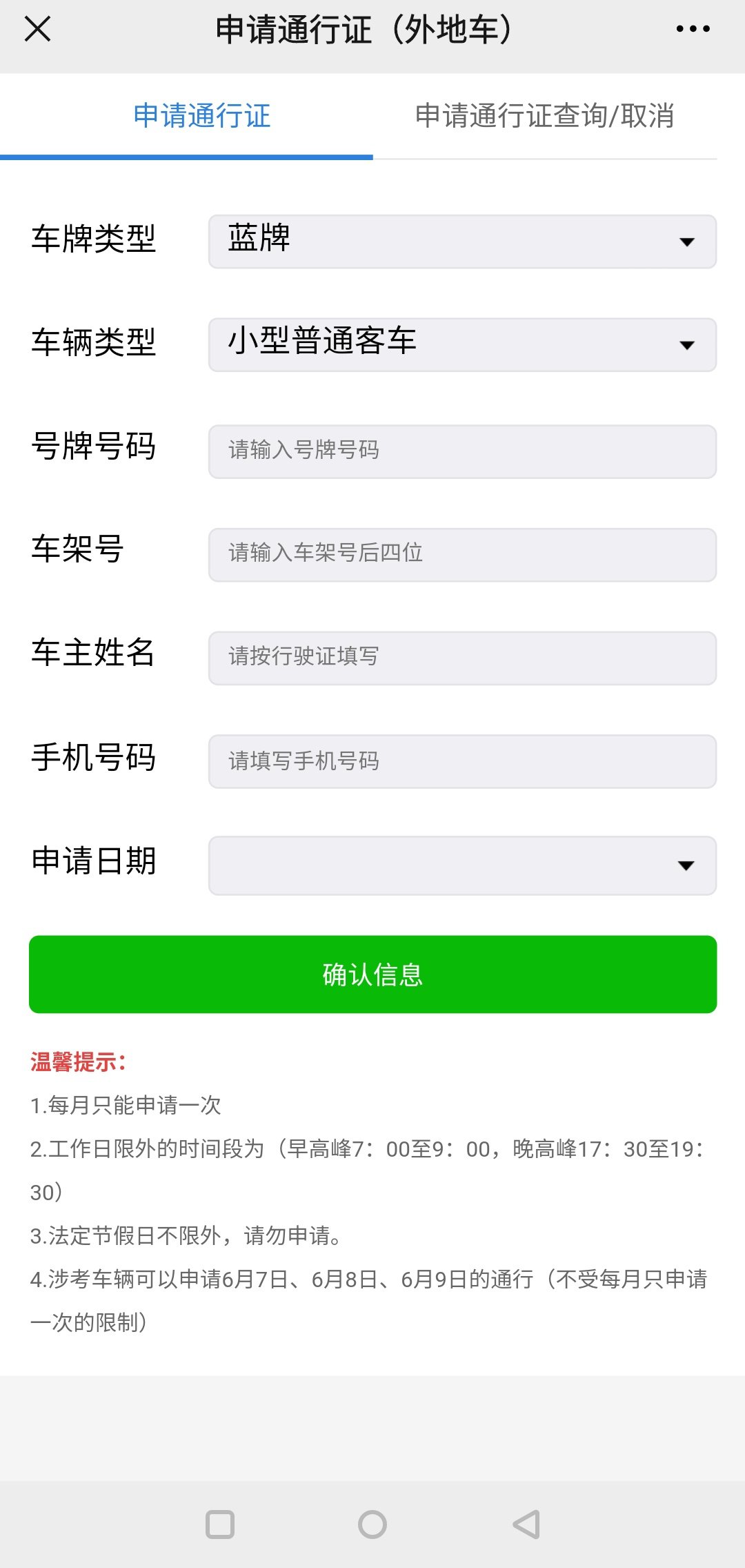Image resolution: width=745 pixels, height=1568 pixels.
Task: Focus the 车主姓名 input field
Action: [462, 658]
